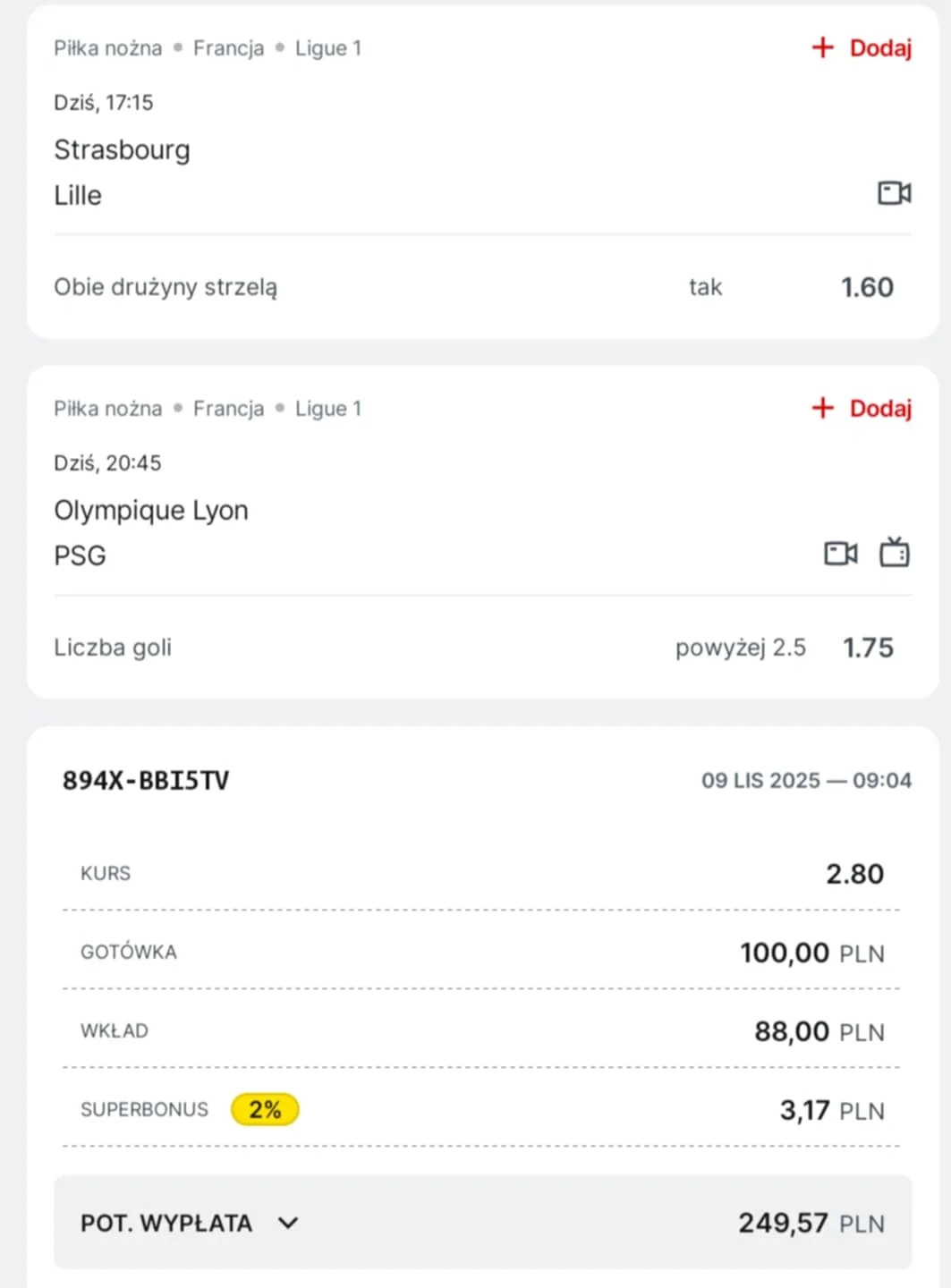The image size is (951, 1288).
Task: Expand POT. WYPŁATA payout details
Action: (x=288, y=1223)
